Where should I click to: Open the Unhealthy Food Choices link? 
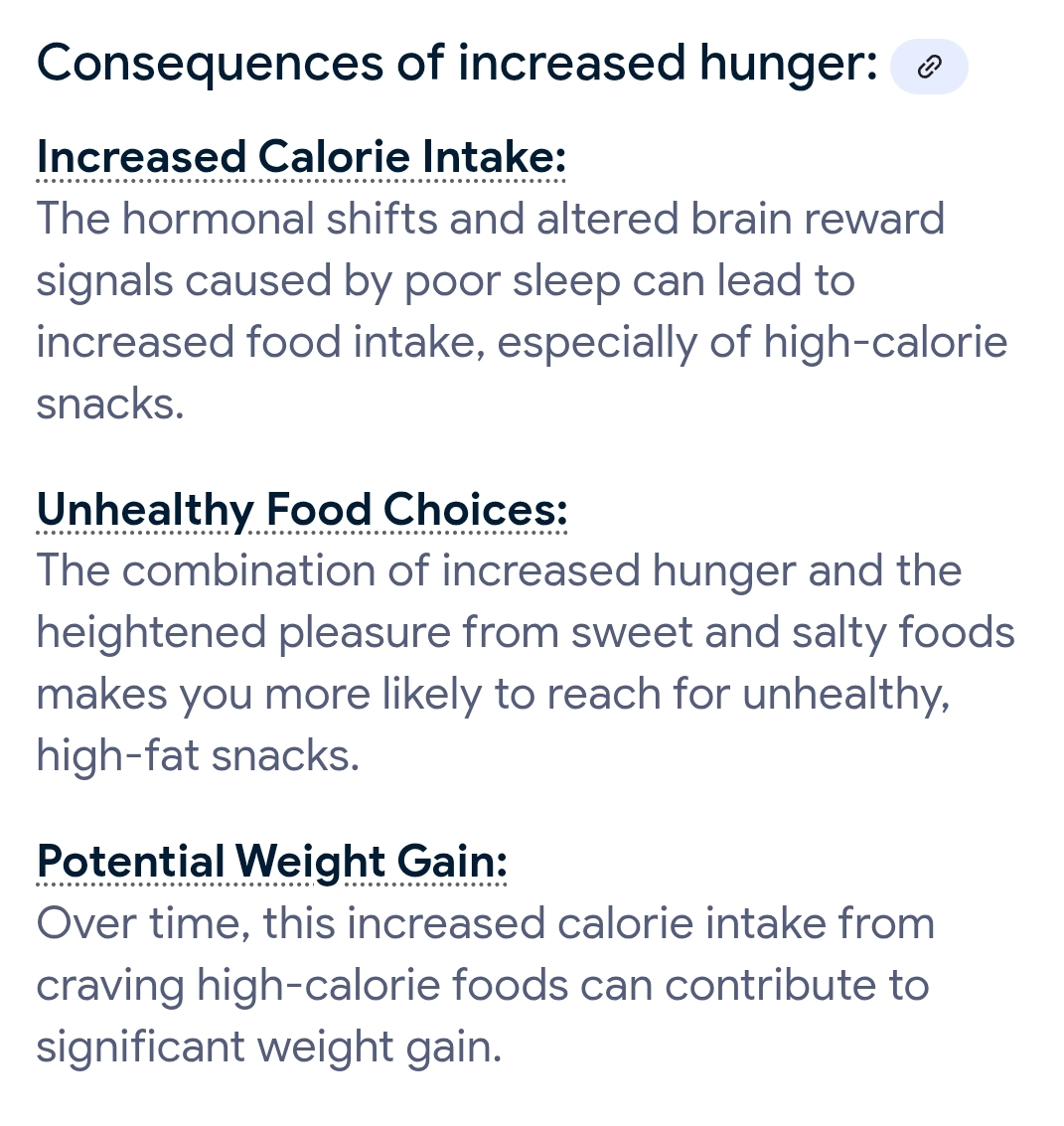(302, 510)
